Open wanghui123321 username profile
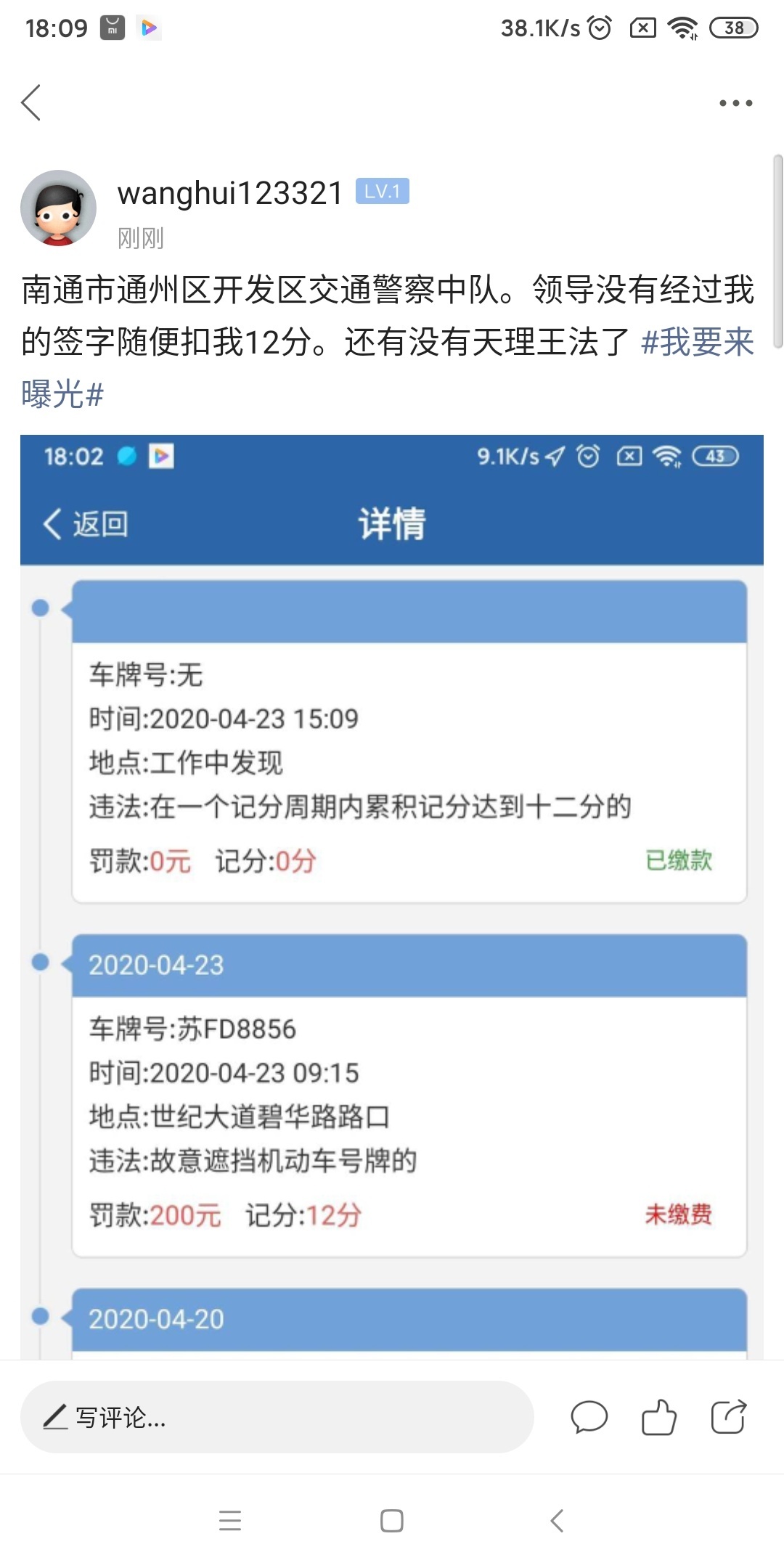The height and width of the screenshot is (1568, 784). coord(229,193)
